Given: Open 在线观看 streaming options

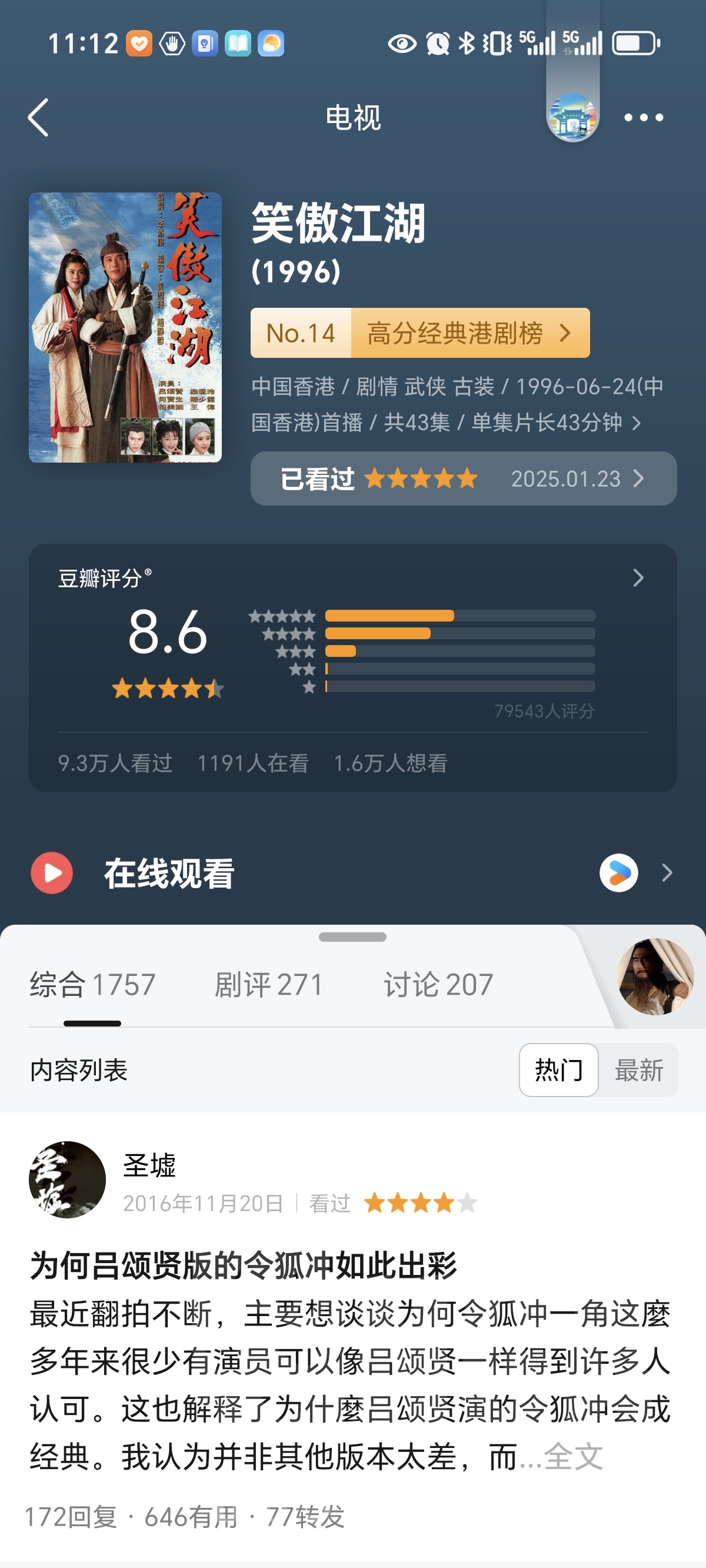Looking at the screenshot, I should click(x=667, y=873).
